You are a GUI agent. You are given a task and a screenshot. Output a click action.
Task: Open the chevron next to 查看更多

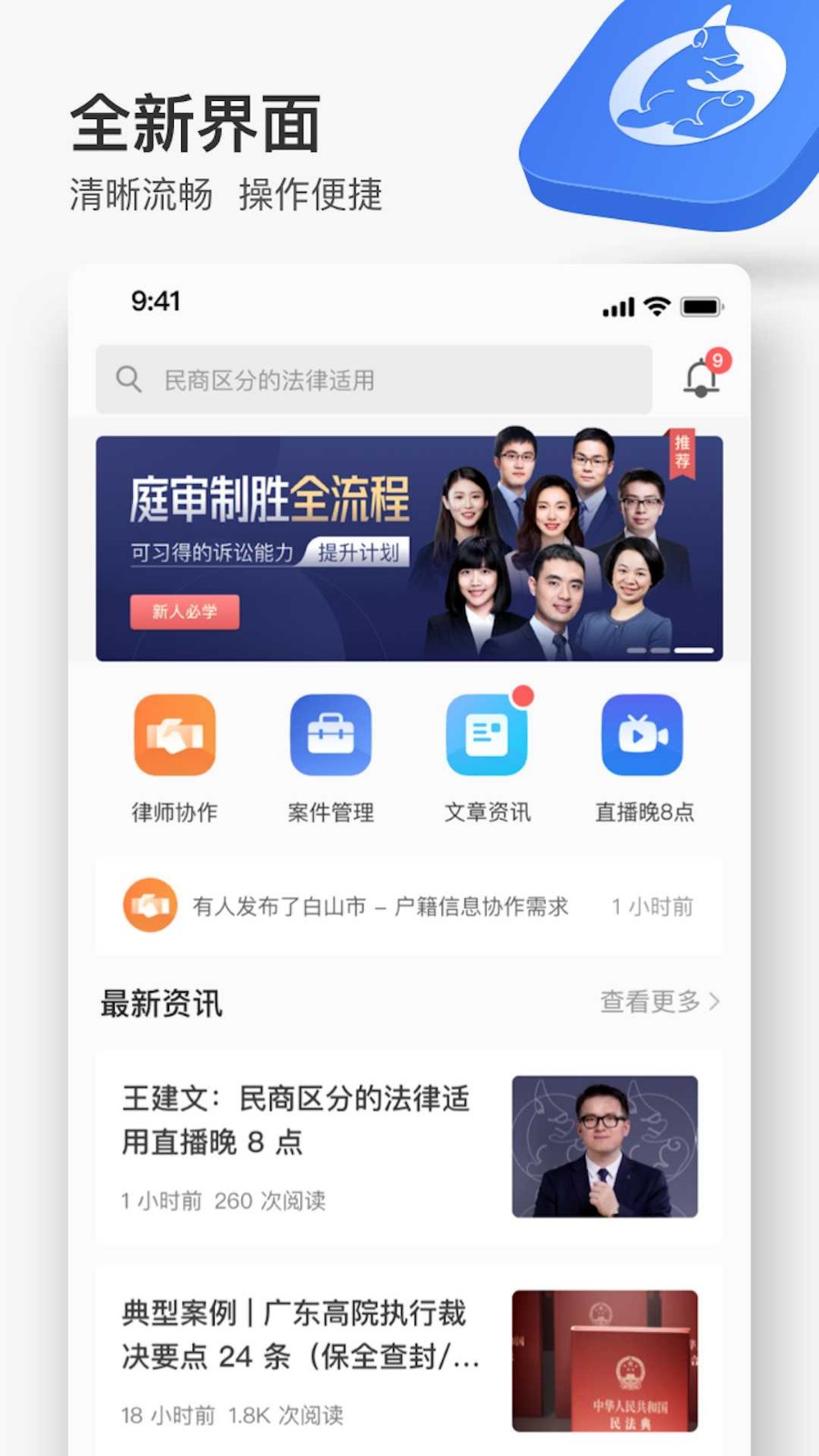click(x=715, y=1003)
